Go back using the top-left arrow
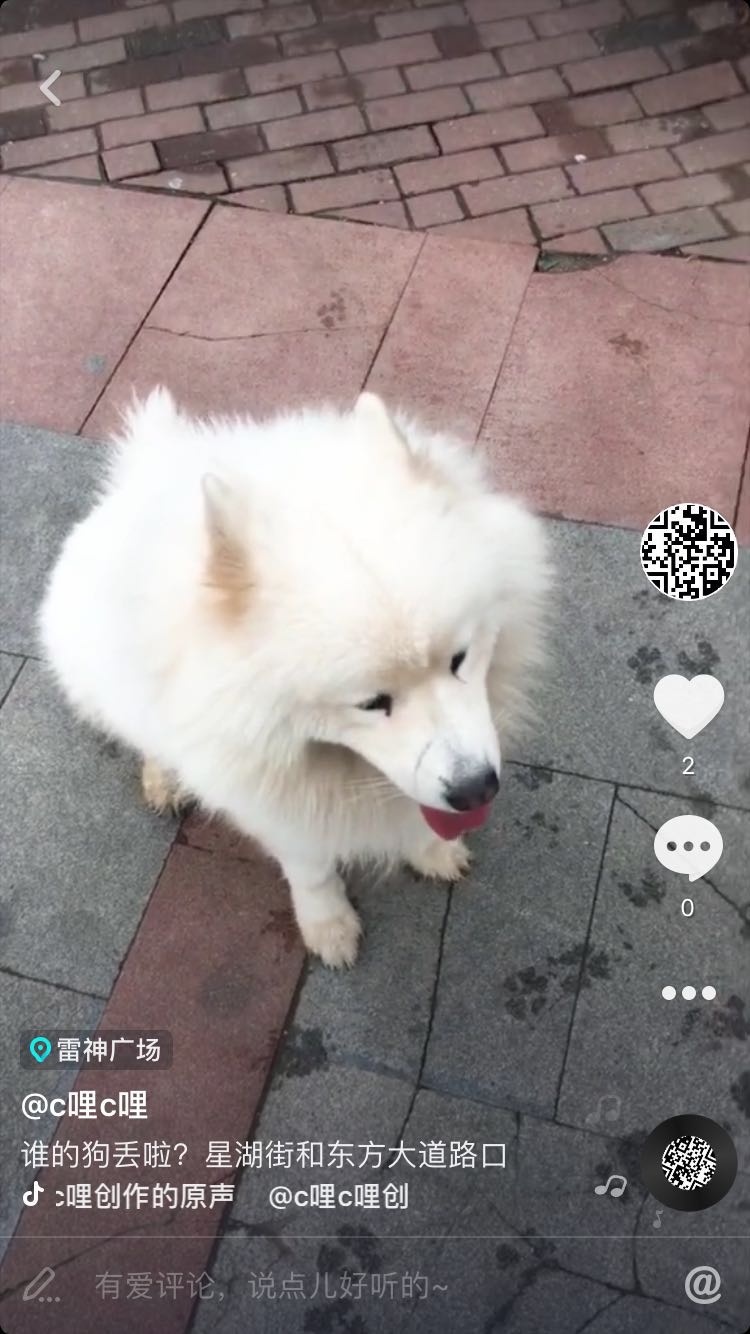This screenshot has height=1334, width=750. pos(50,88)
